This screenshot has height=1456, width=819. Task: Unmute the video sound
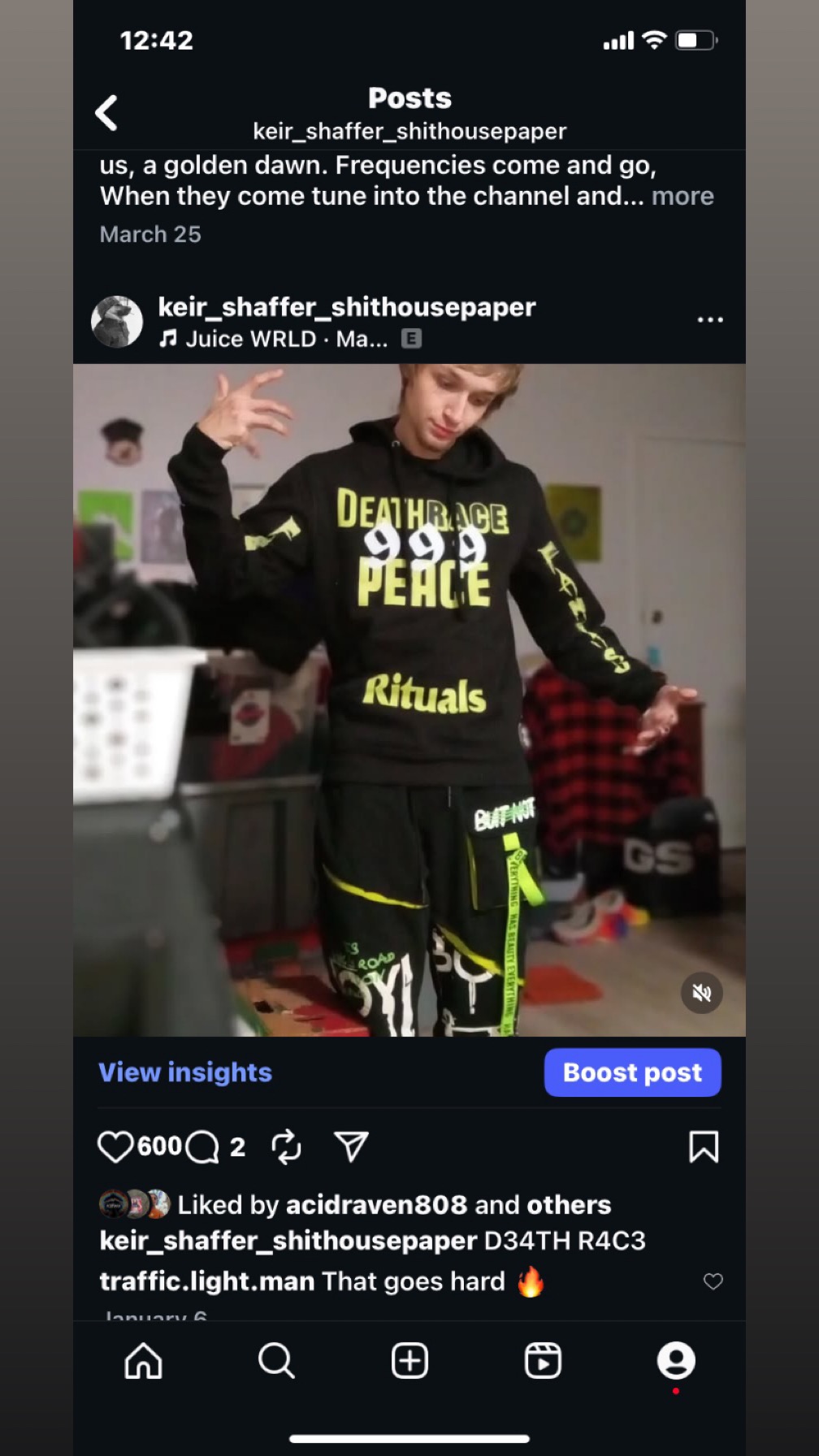pyautogui.click(x=701, y=992)
